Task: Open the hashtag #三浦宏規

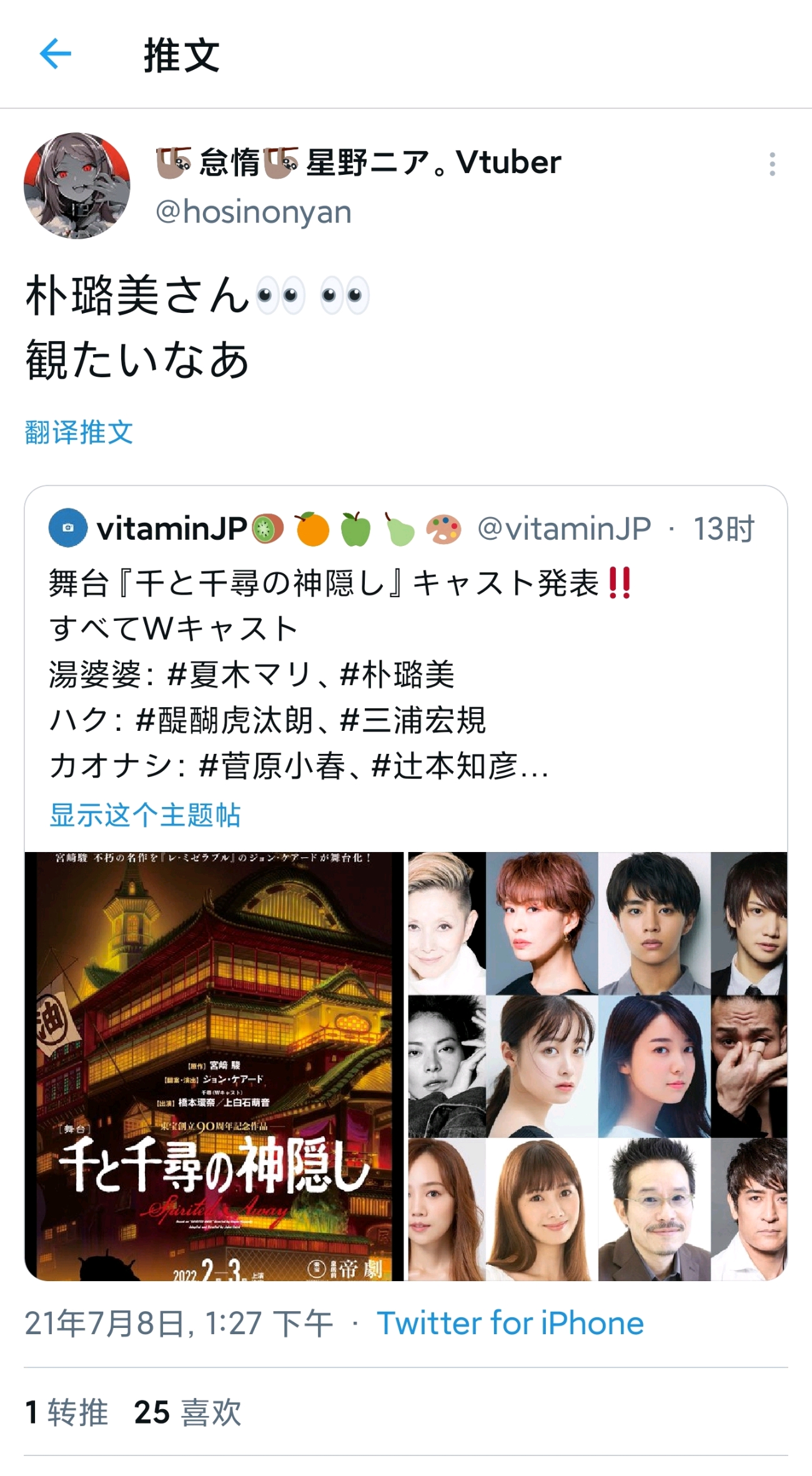Action: click(x=413, y=720)
